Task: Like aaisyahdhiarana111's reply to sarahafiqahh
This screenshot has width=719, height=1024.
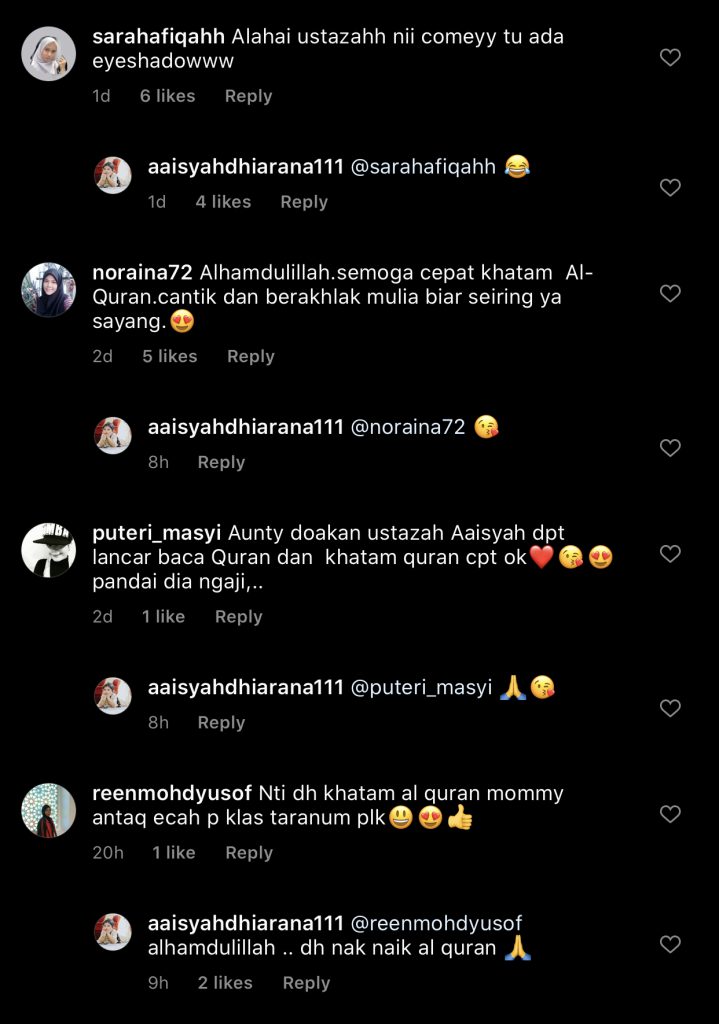Action: (670, 188)
